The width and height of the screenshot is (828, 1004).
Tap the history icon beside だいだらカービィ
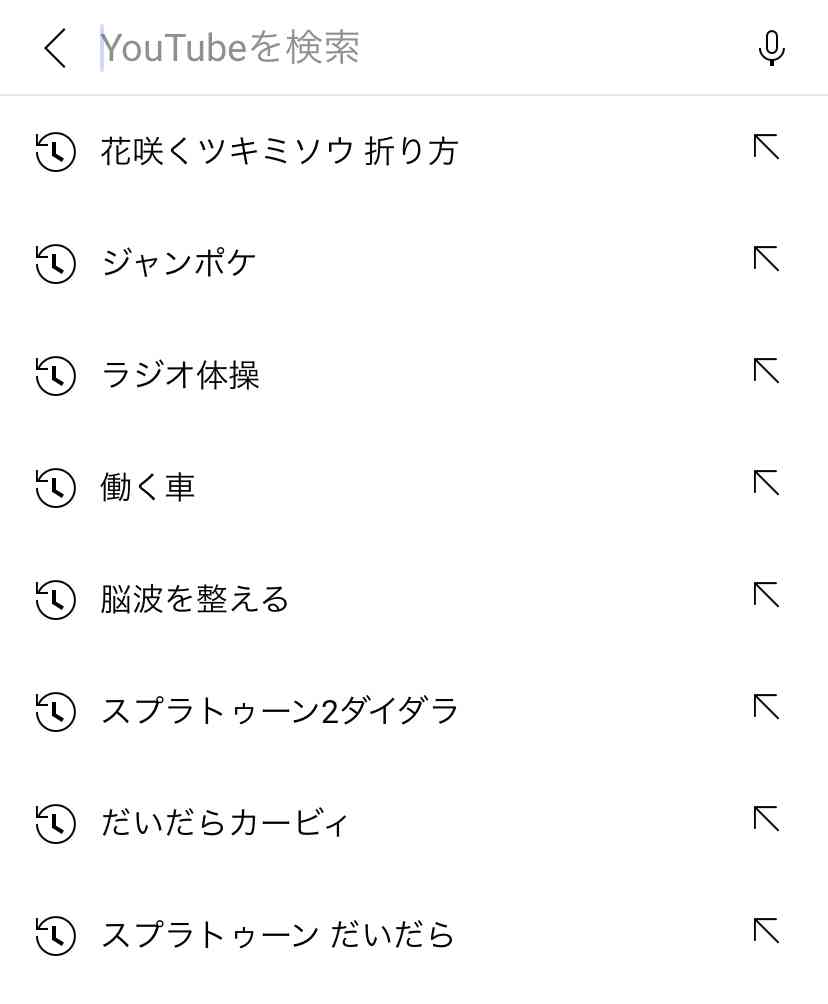(55, 825)
